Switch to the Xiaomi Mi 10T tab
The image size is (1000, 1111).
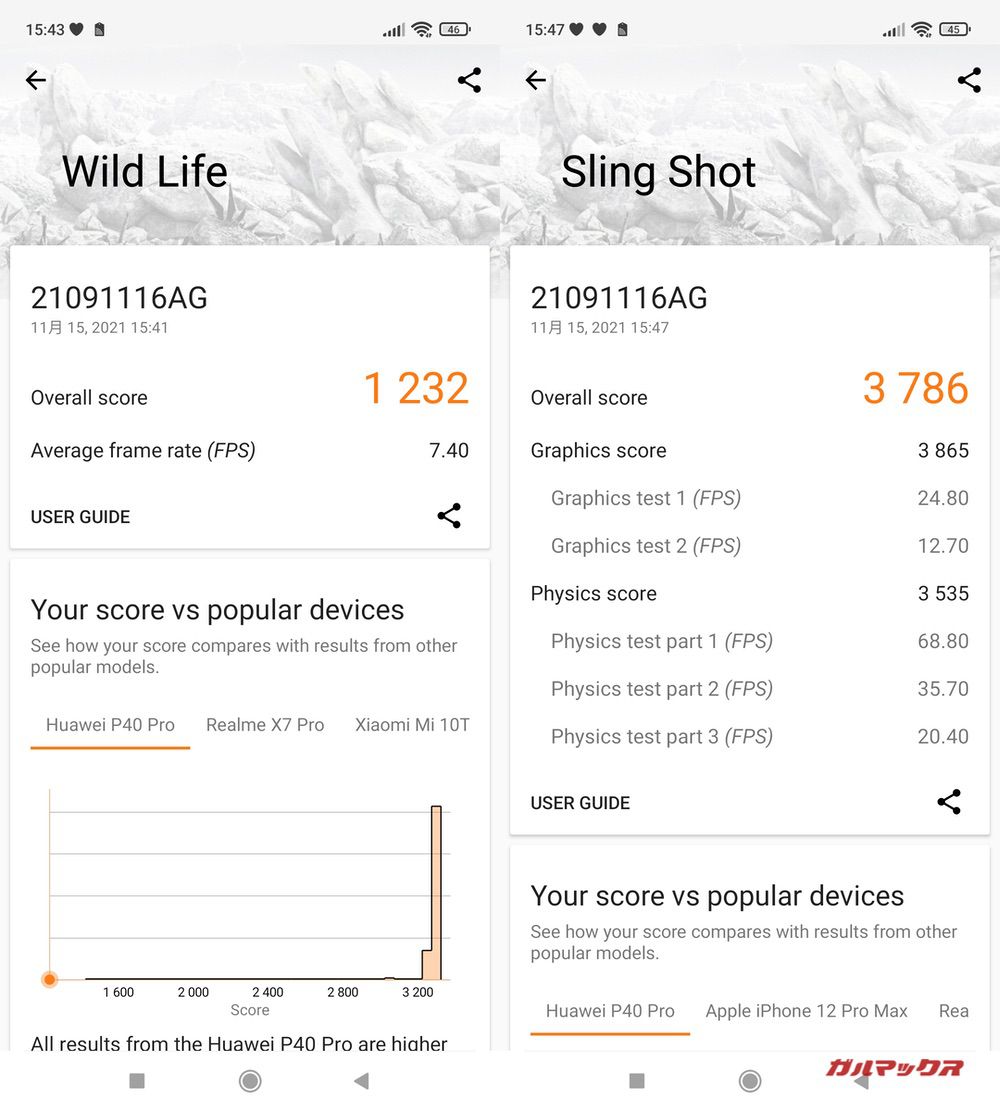coord(412,724)
